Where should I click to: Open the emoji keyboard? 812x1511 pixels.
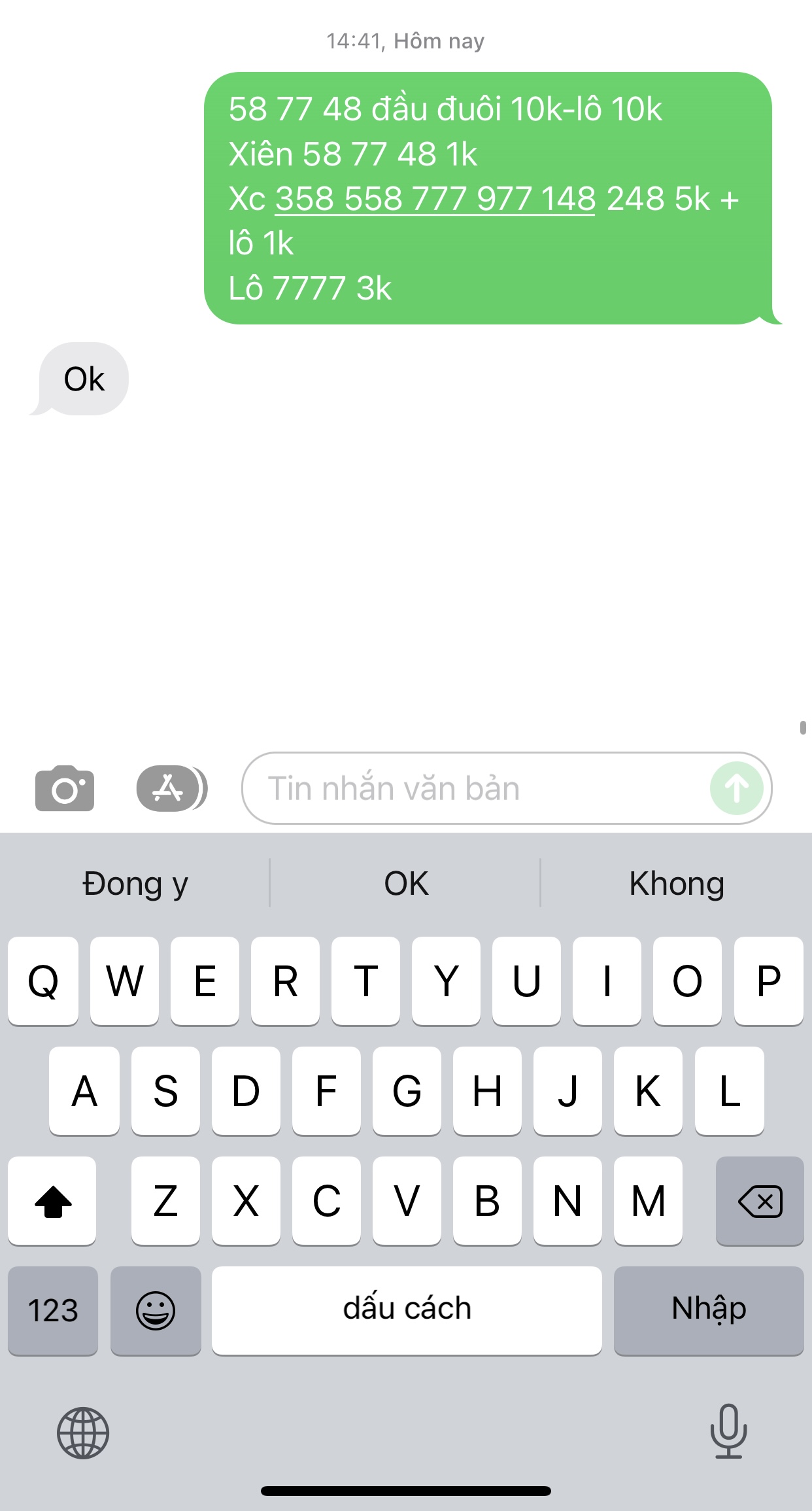[156, 1311]
